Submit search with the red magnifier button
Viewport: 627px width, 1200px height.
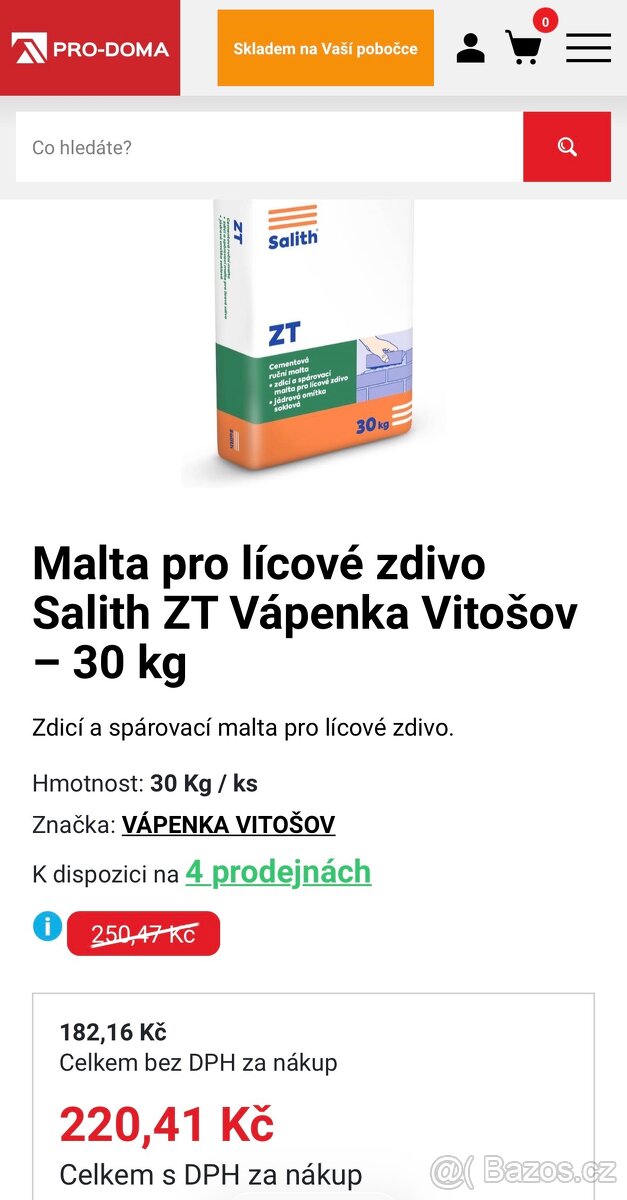click(566, 147)
